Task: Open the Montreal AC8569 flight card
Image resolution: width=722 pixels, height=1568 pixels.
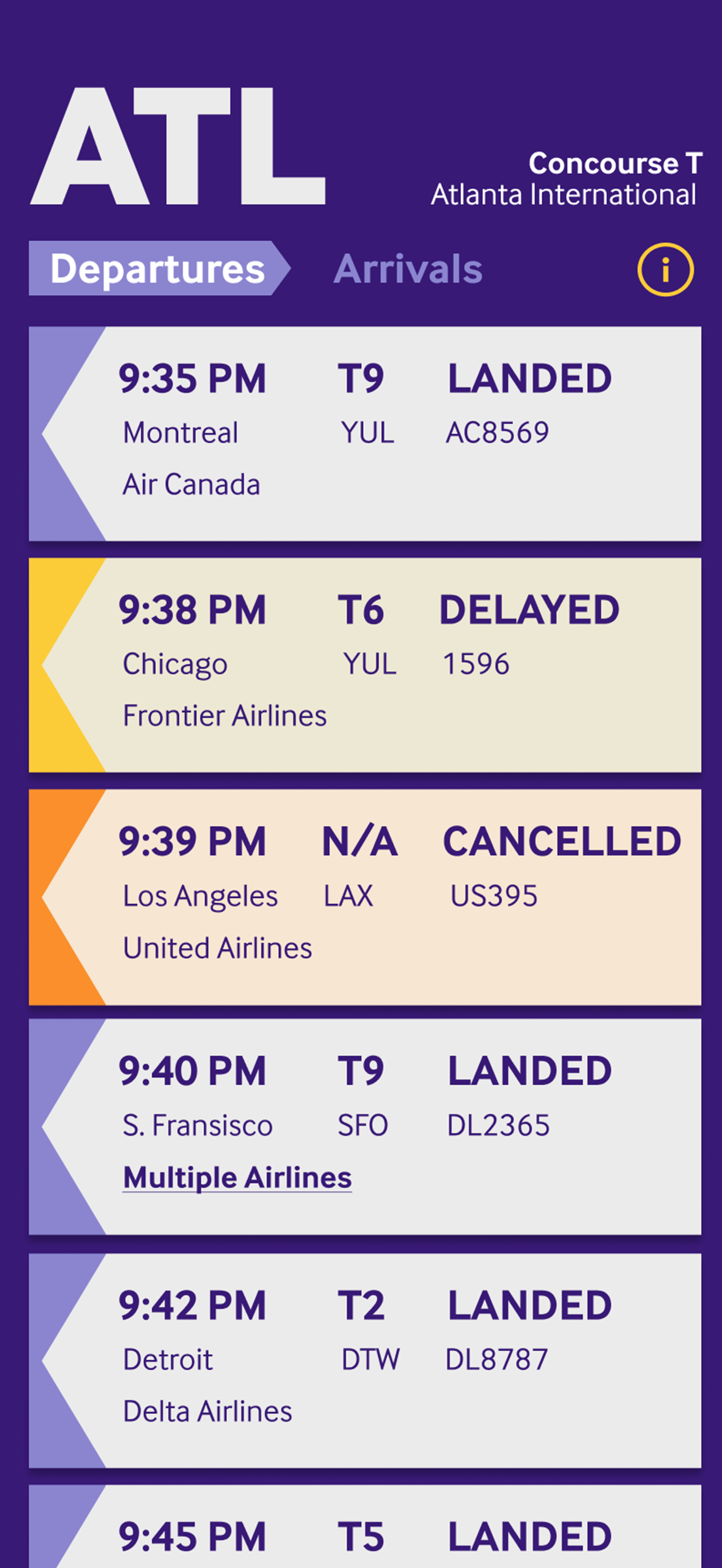Action: tap(365, 434)
